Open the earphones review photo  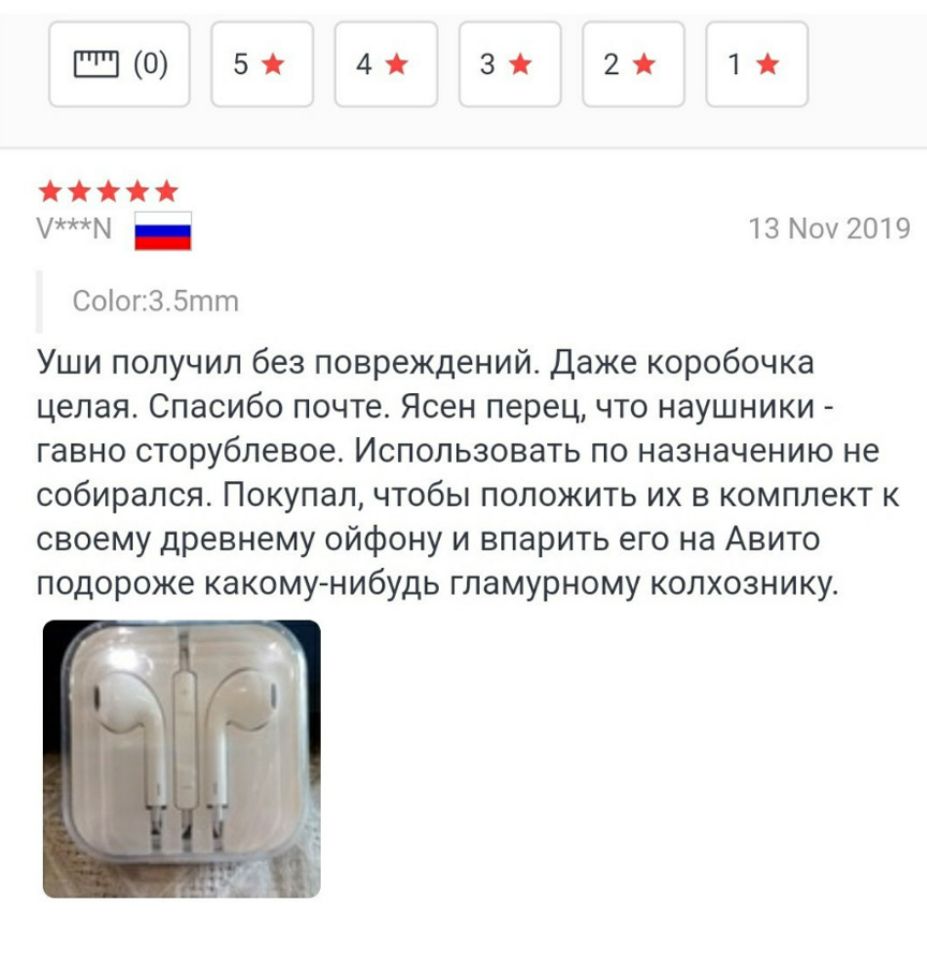[x=181, y=758]
